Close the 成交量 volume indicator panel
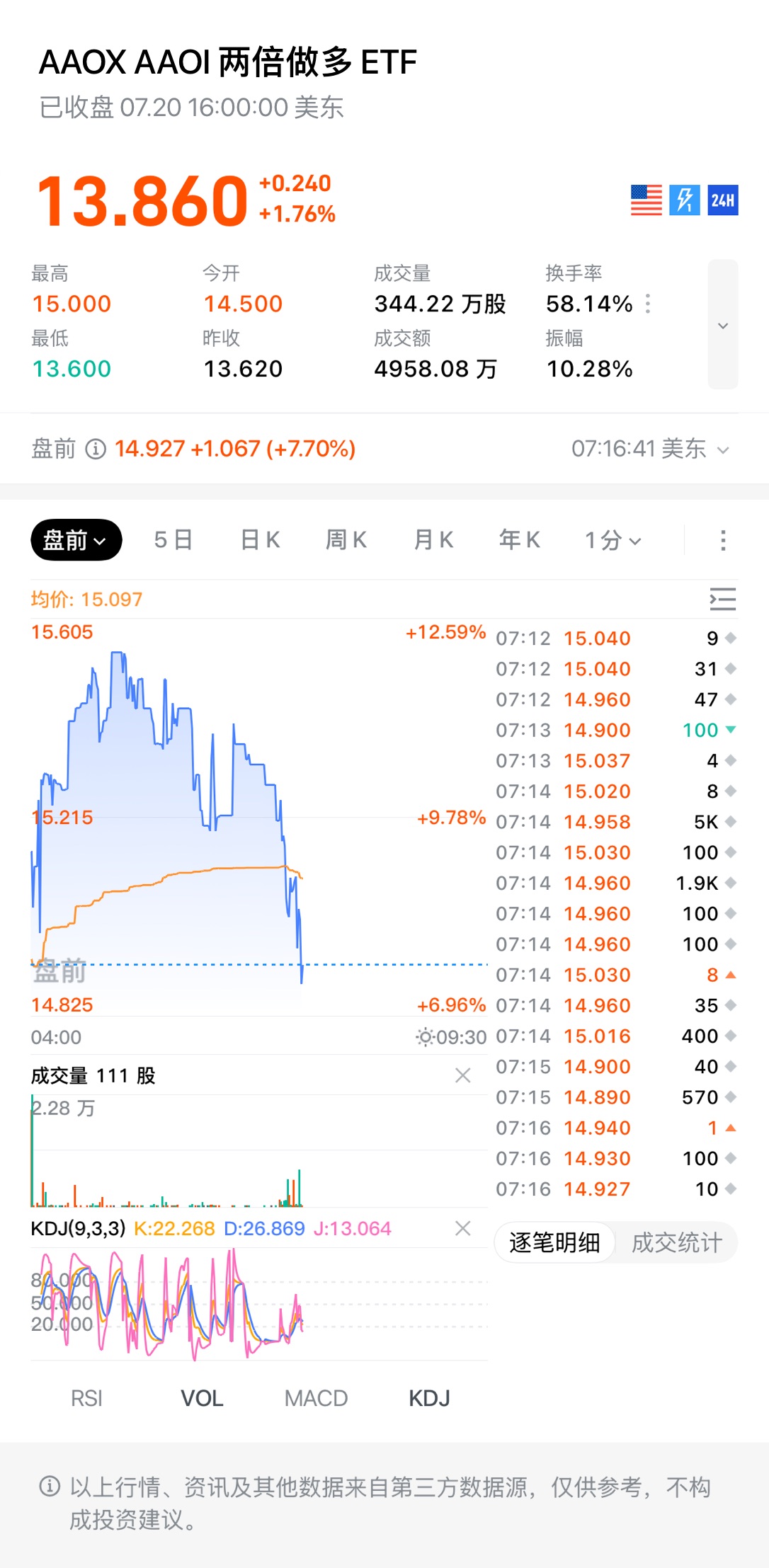The width and height of the screenshot is (769, 1568). [x=463, y=1075]
